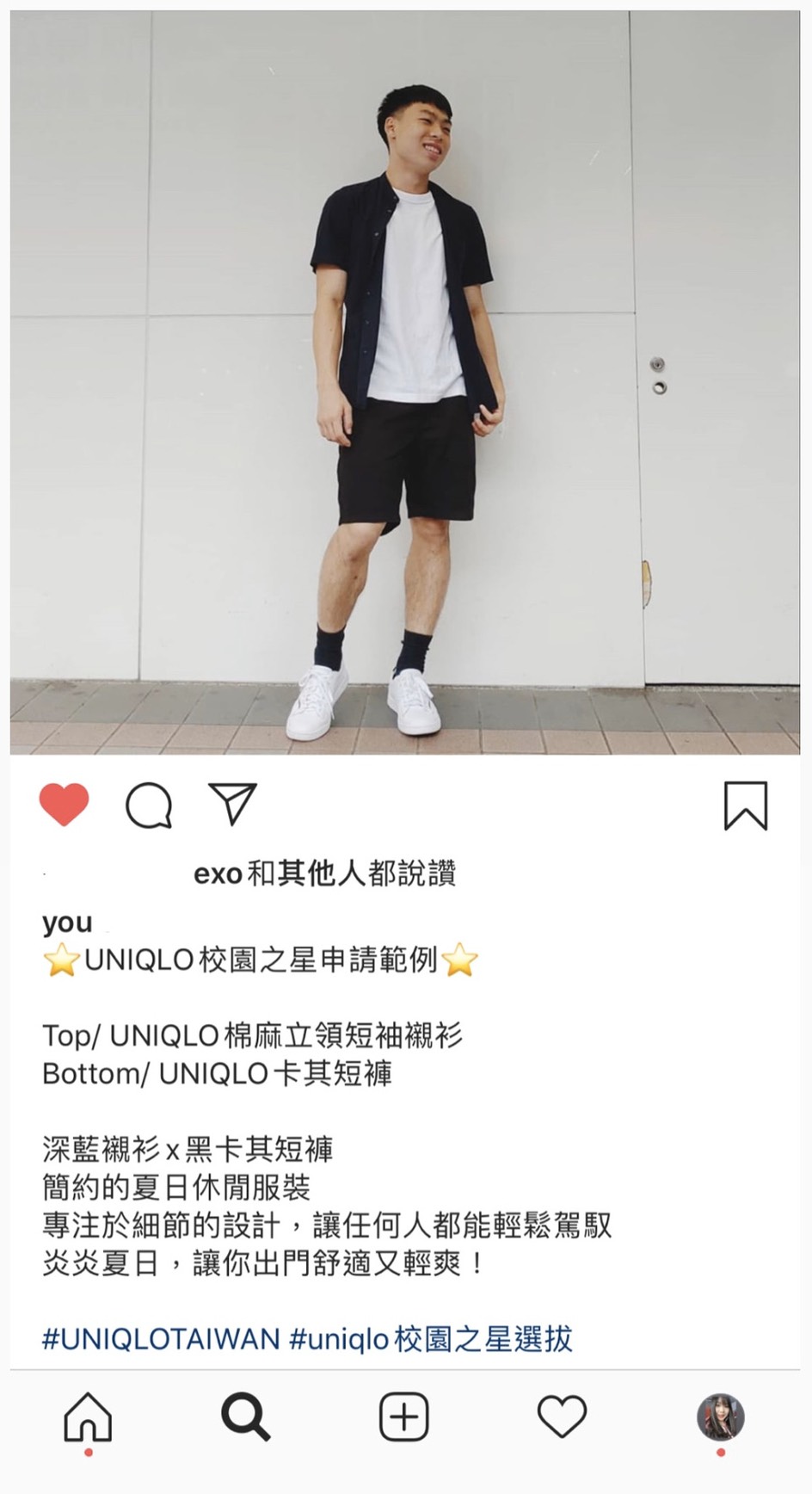The height and width of the screenshot is (1494, 812).
Task: Open the #UNIQLOTAIWAN hashtag
Action: click(x=162, y=1338)
